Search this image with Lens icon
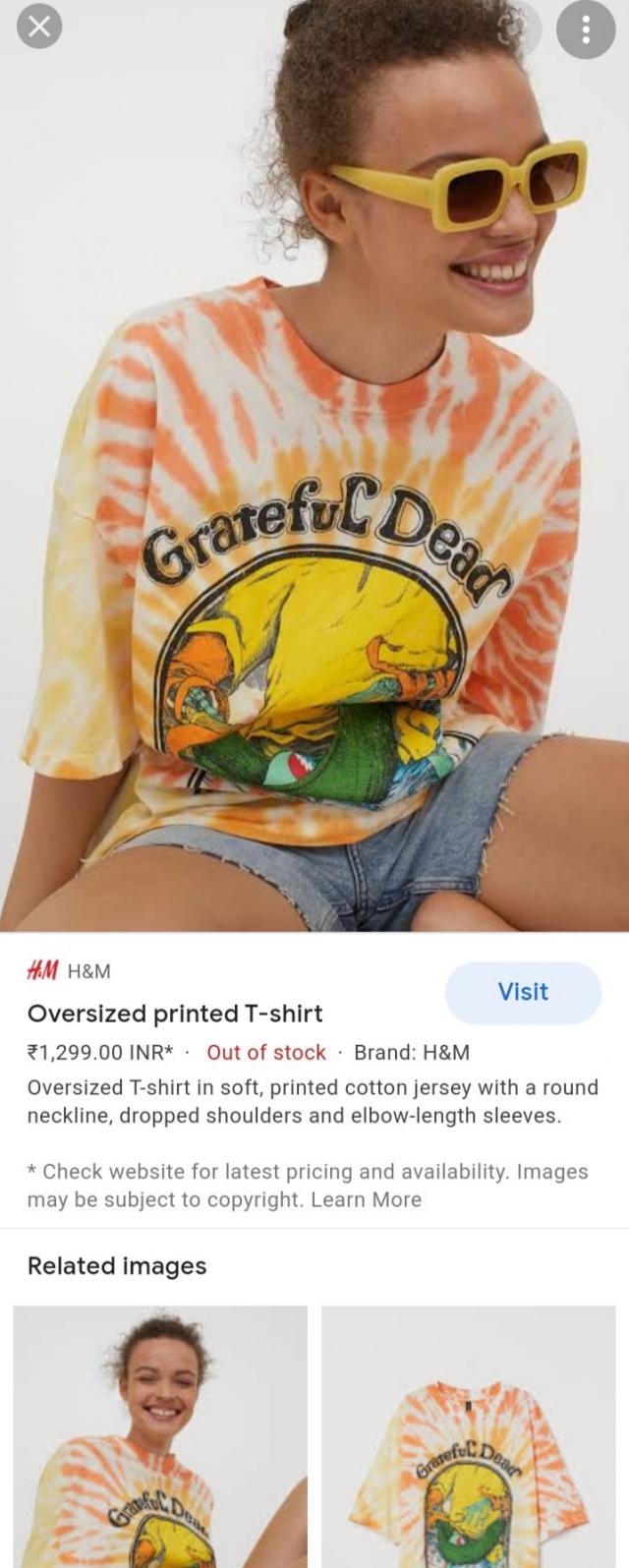The height and width of the screenshot is (1568, 629). (514, 29)
